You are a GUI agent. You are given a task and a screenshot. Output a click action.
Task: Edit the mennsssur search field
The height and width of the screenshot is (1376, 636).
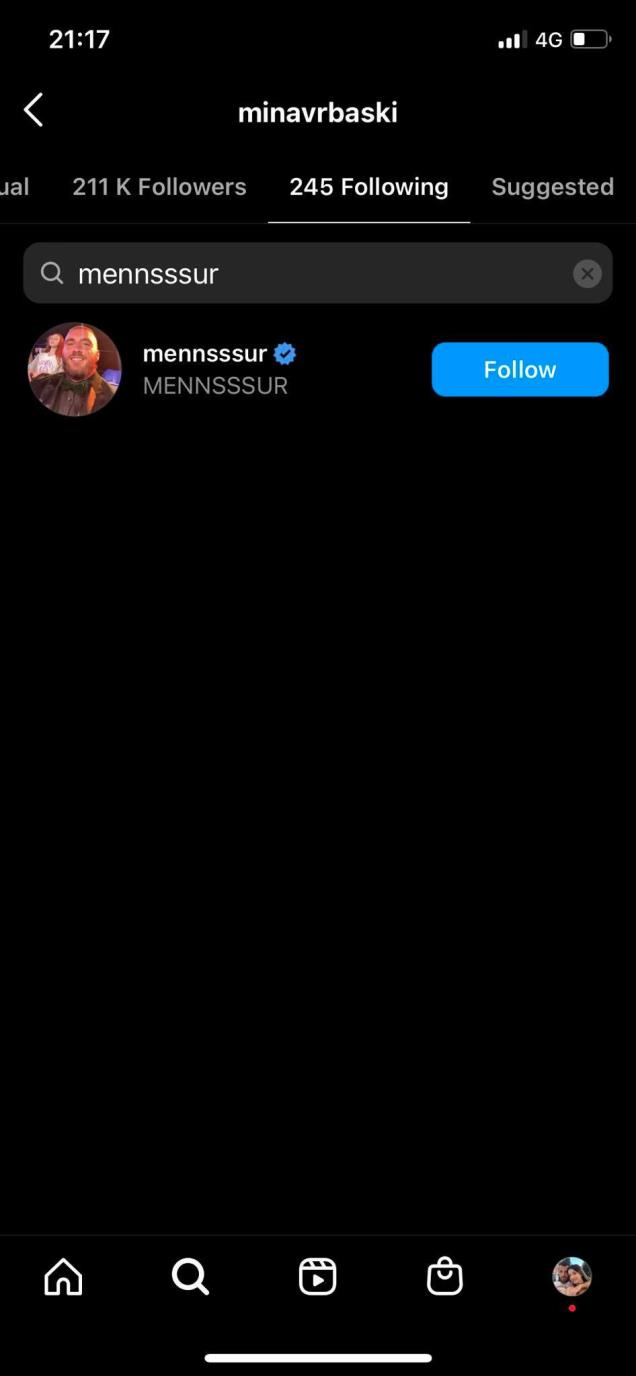point(310,273)
